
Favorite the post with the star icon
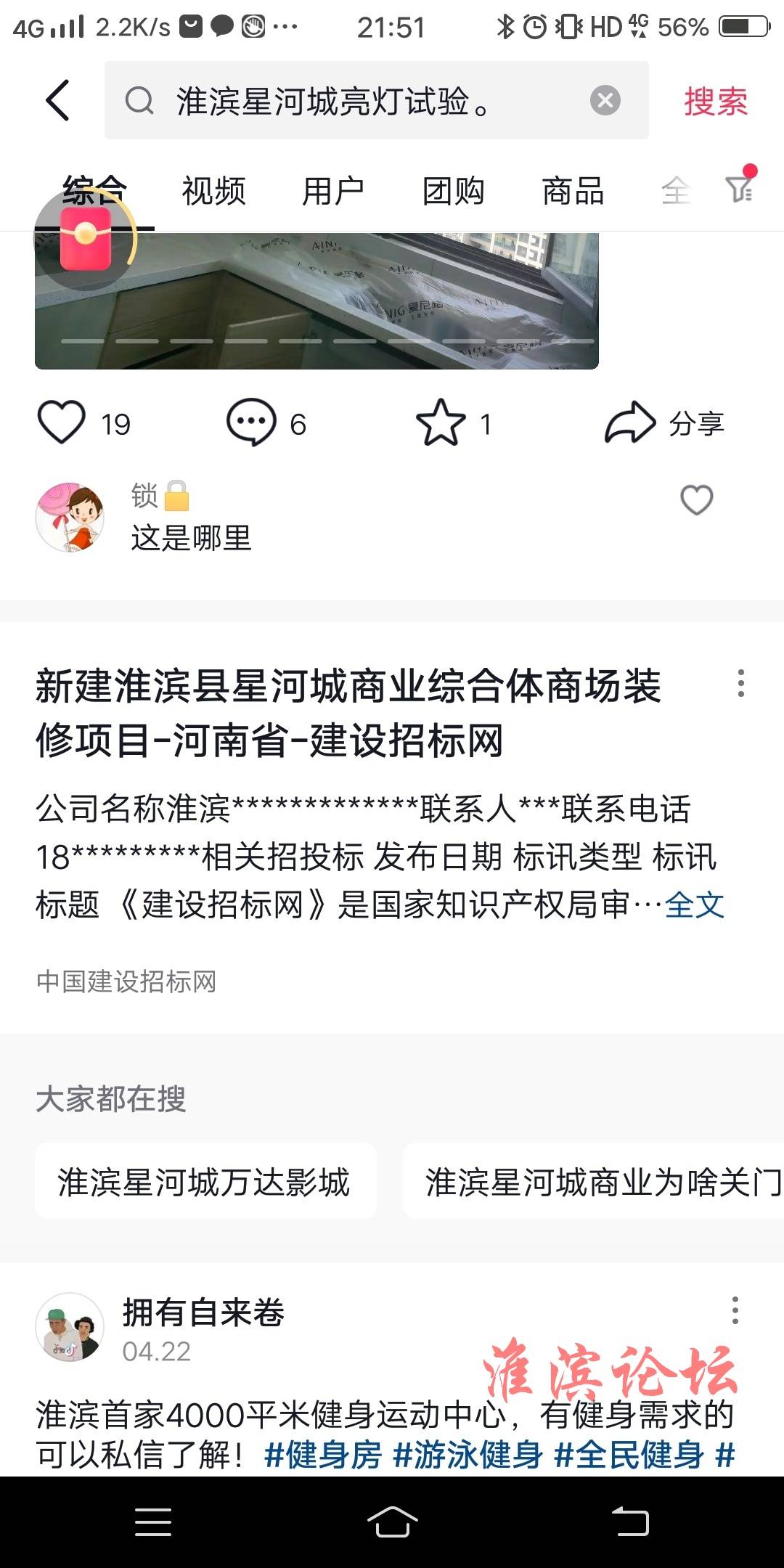(441, 423)
